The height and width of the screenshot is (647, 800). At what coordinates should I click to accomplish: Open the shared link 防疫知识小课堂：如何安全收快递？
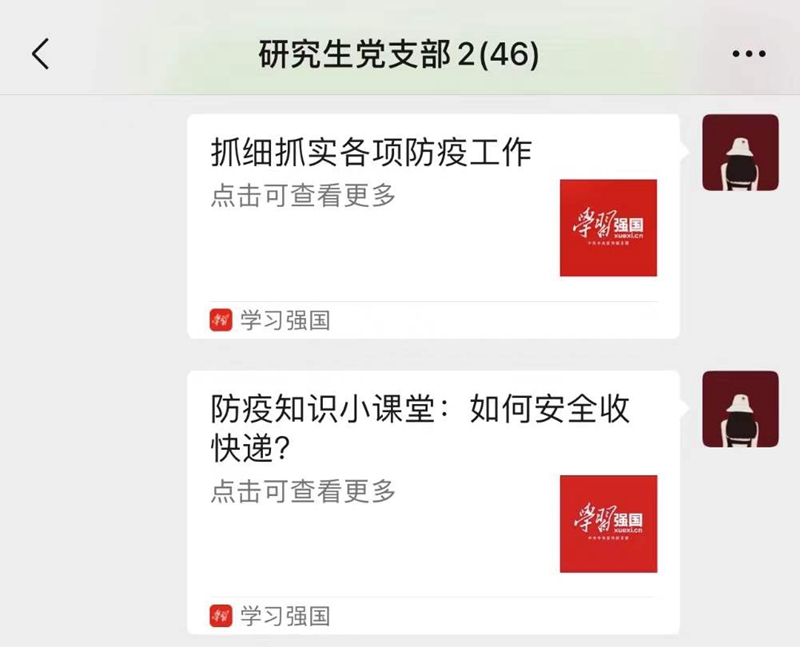(433, 500)
